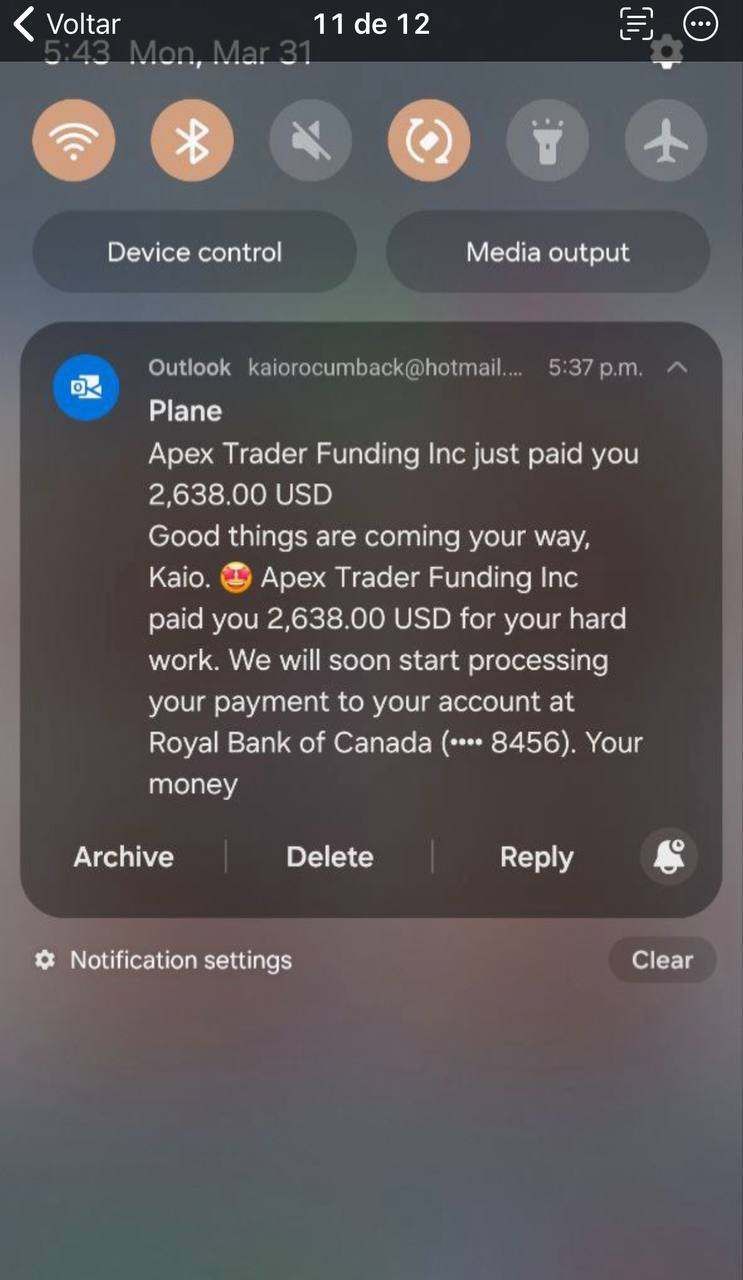Snooze notification with the bell icon
This screenshot has height=1280, width=743.
(669, 856)
